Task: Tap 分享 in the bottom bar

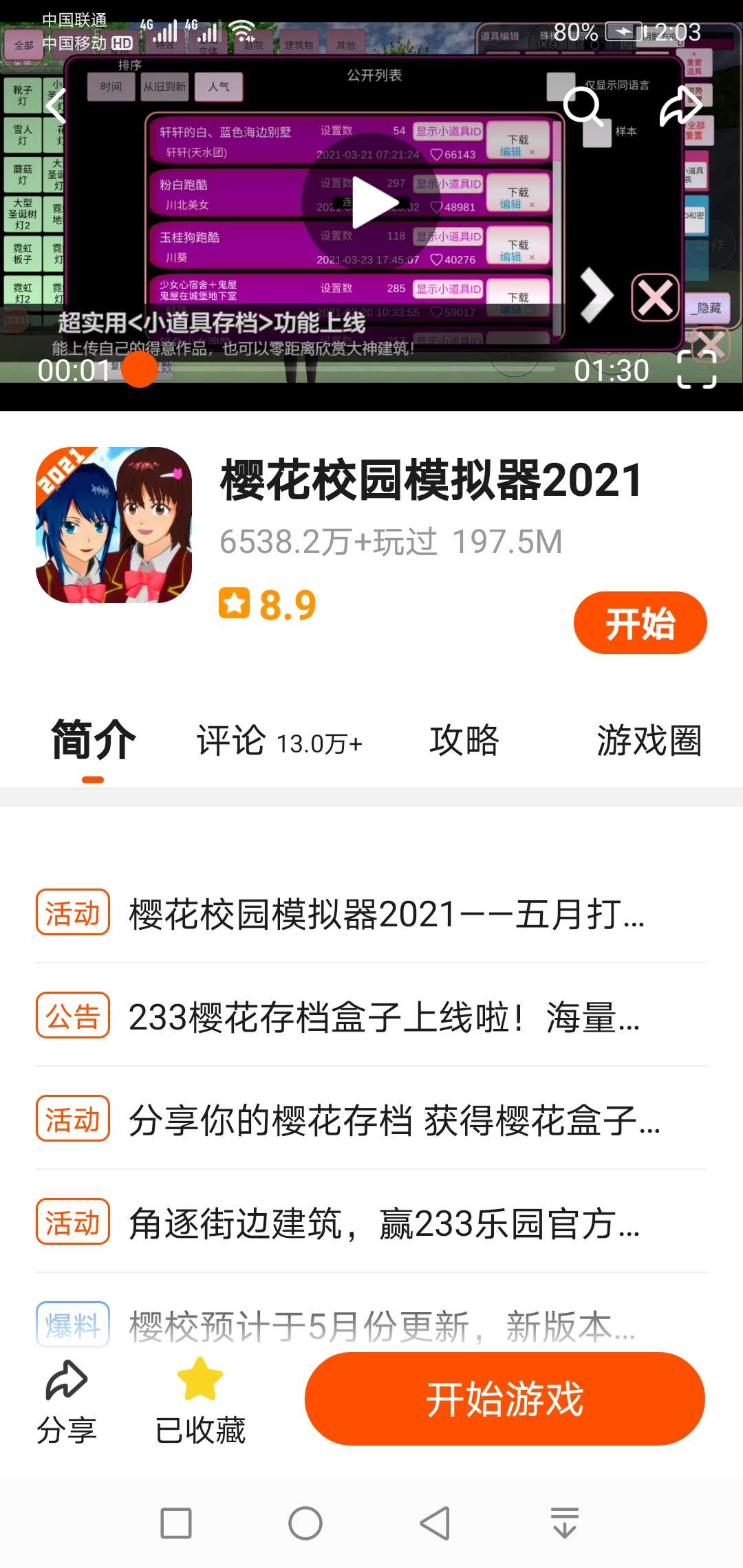Action: tap(67, 1402)
